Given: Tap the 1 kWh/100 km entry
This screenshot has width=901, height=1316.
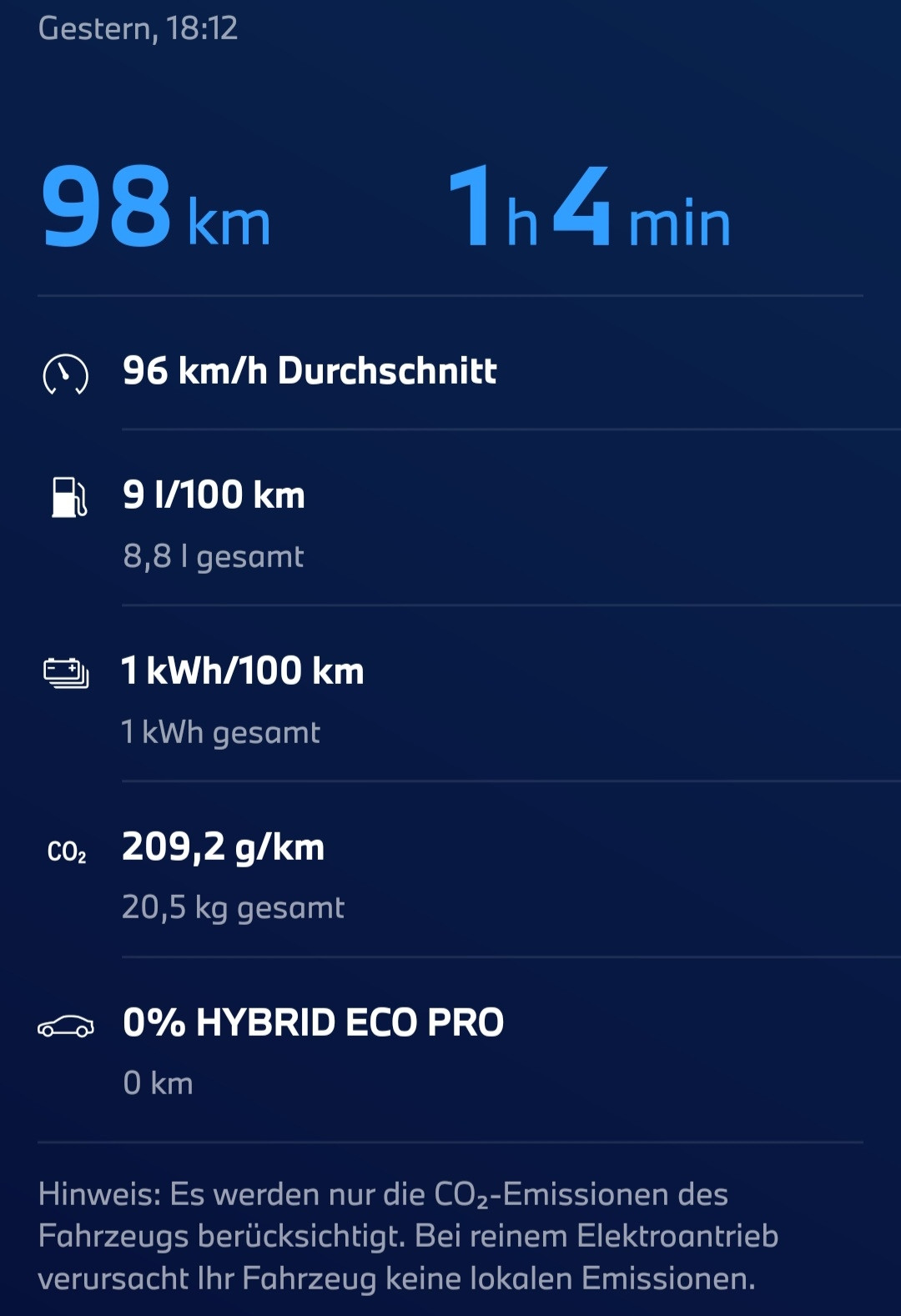Looking at the screenshot, I should point(242,670).
